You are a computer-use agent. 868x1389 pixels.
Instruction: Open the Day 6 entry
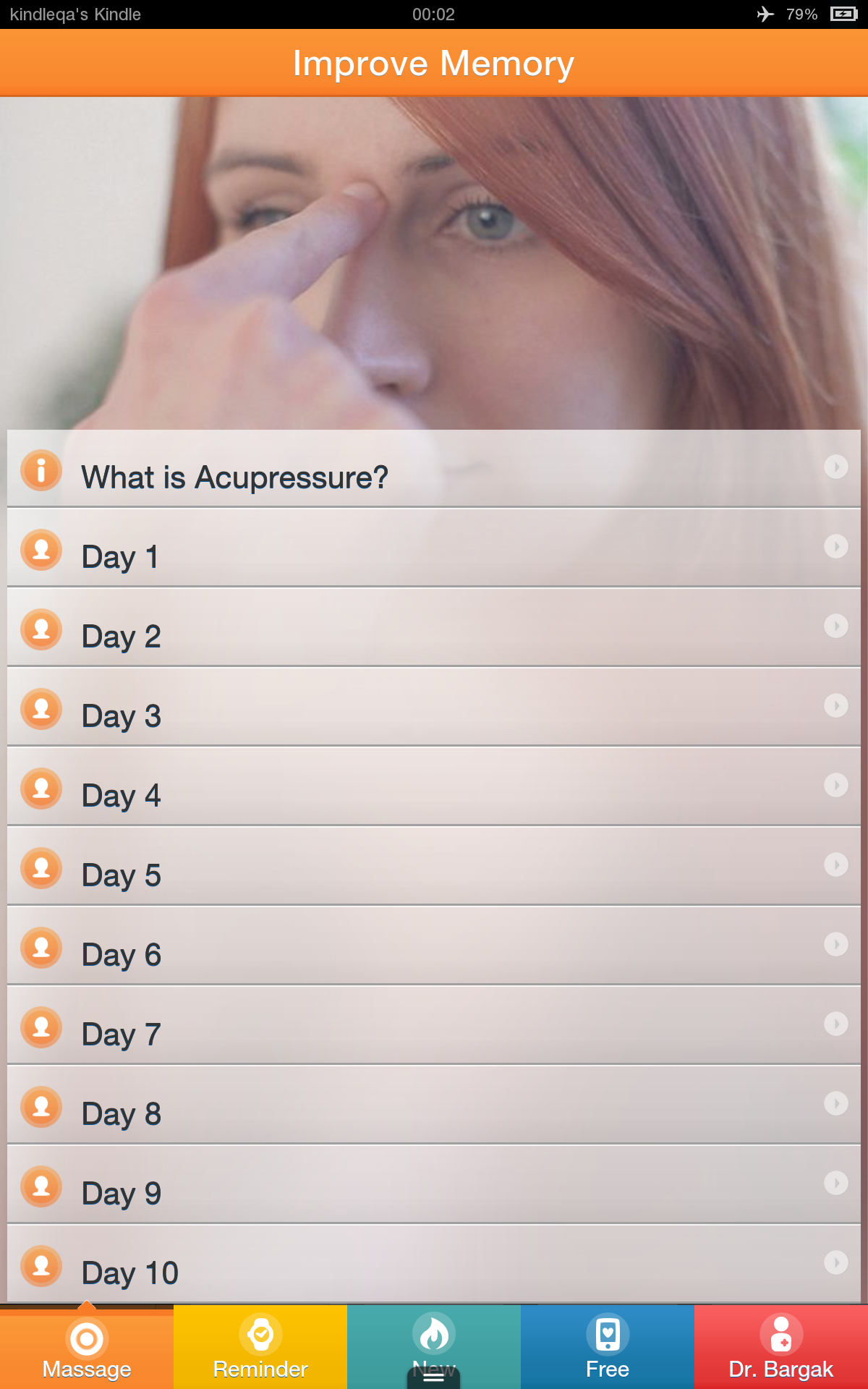click(x=434, y=946)
